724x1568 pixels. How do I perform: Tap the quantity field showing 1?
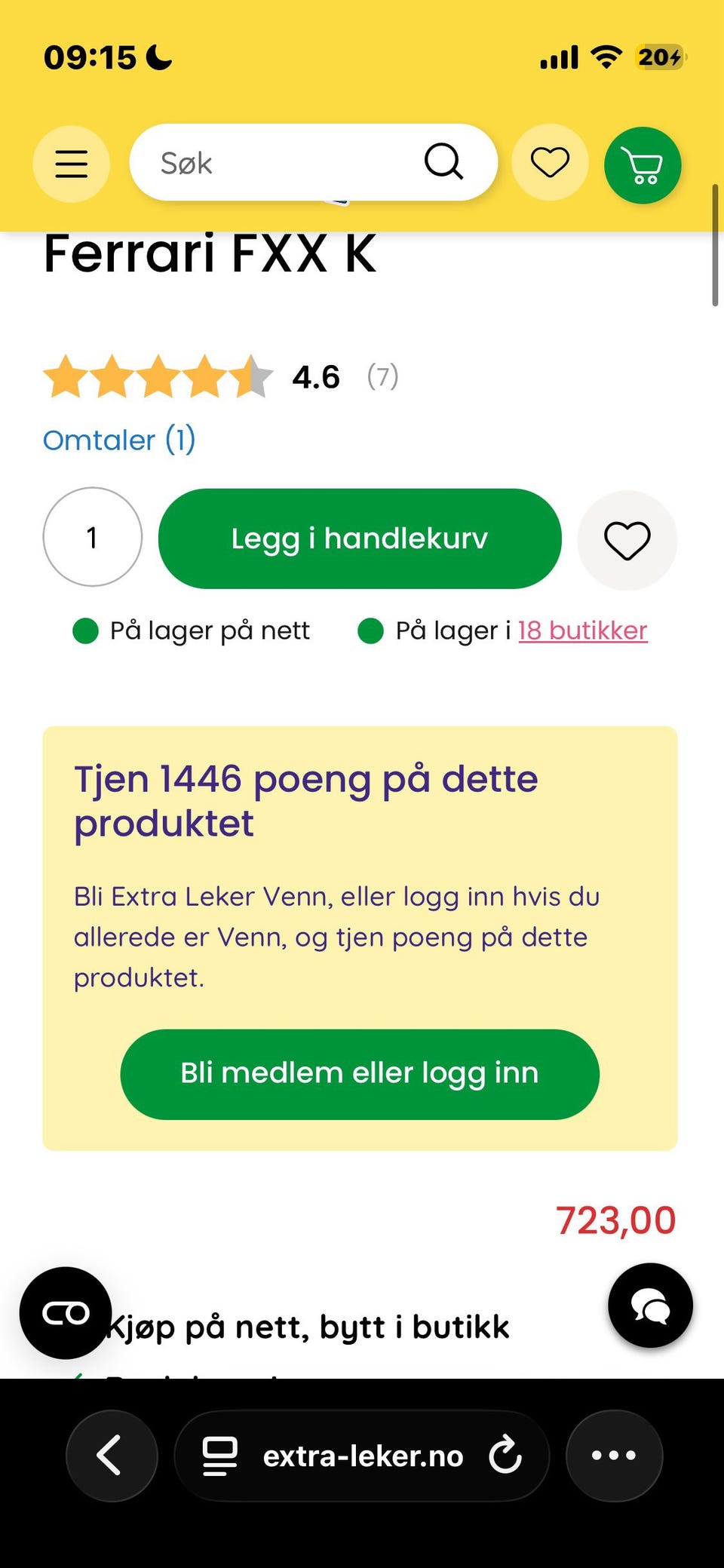point(93,537)
